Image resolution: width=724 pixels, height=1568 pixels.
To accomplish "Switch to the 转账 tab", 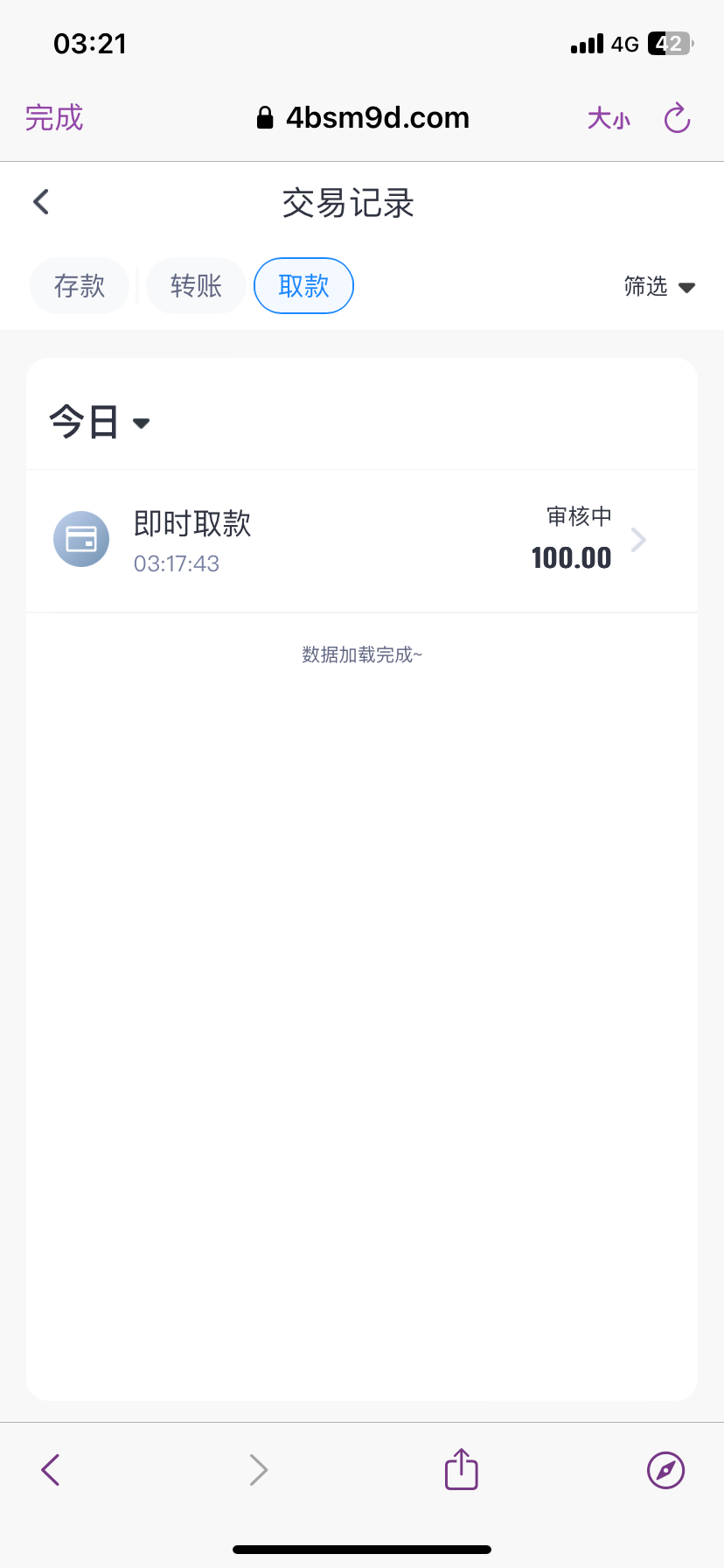I will tap(196, 286).
